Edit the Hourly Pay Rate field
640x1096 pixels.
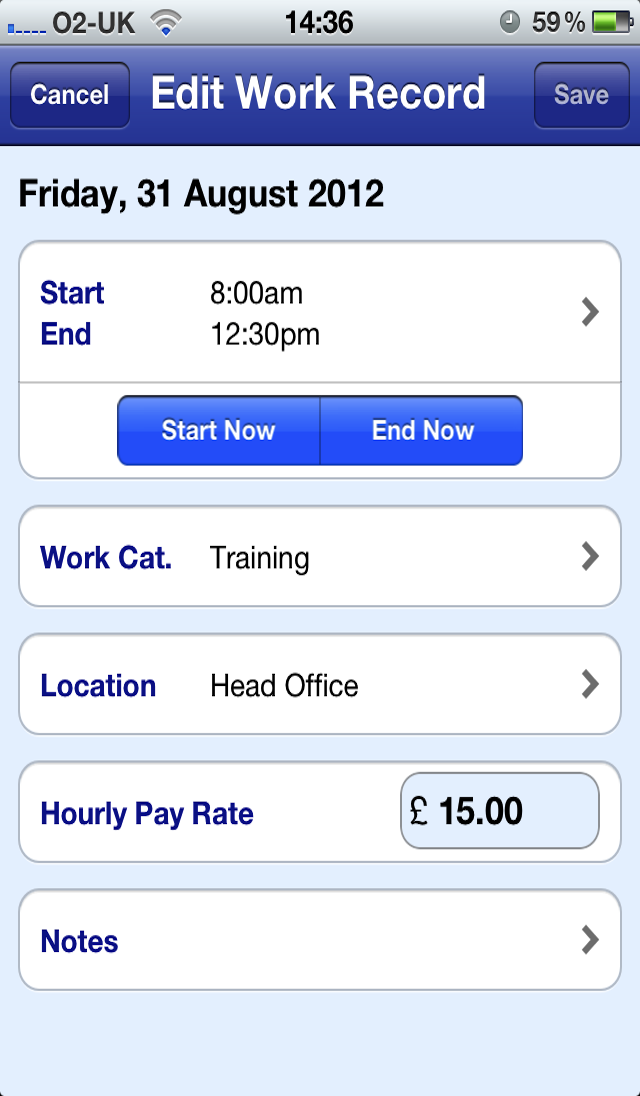pos(500,812)
